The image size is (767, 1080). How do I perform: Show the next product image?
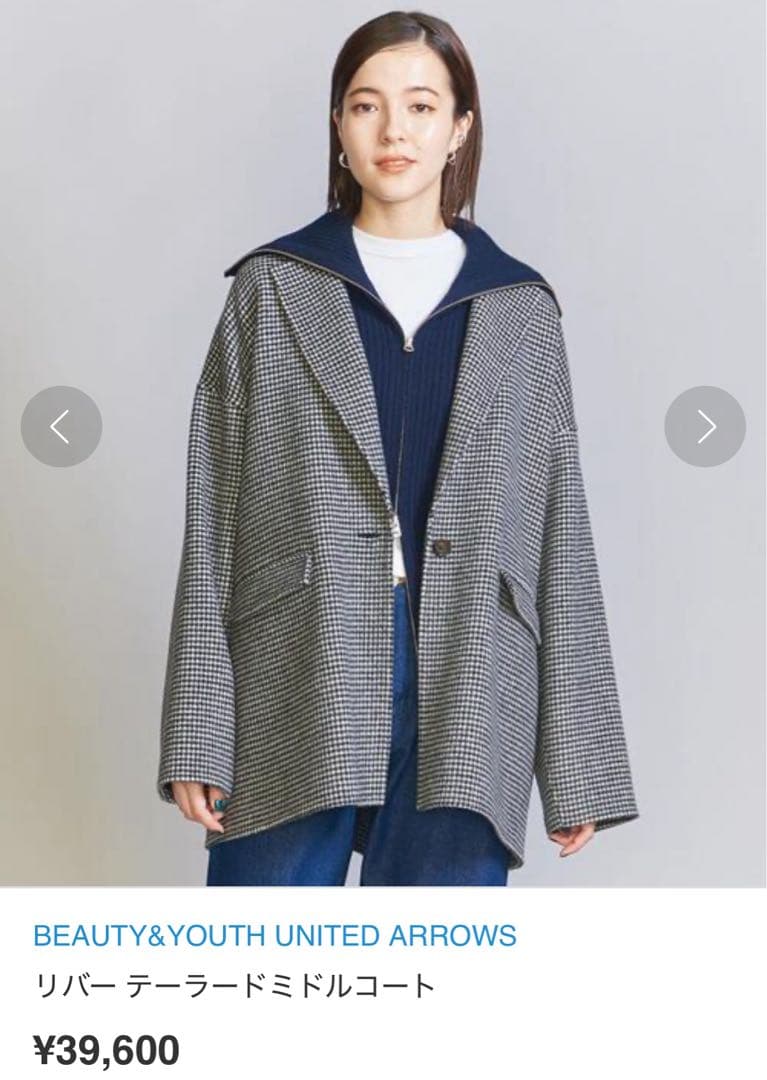tap(705, 427)
